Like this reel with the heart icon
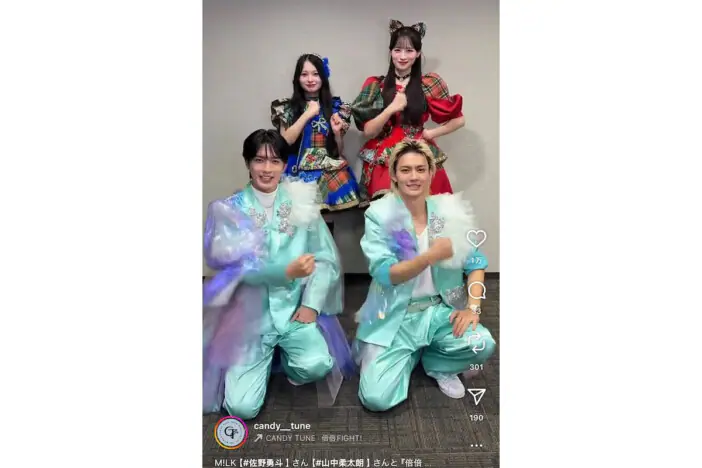Viewport: 702px width, 468px height. (476, 238)
